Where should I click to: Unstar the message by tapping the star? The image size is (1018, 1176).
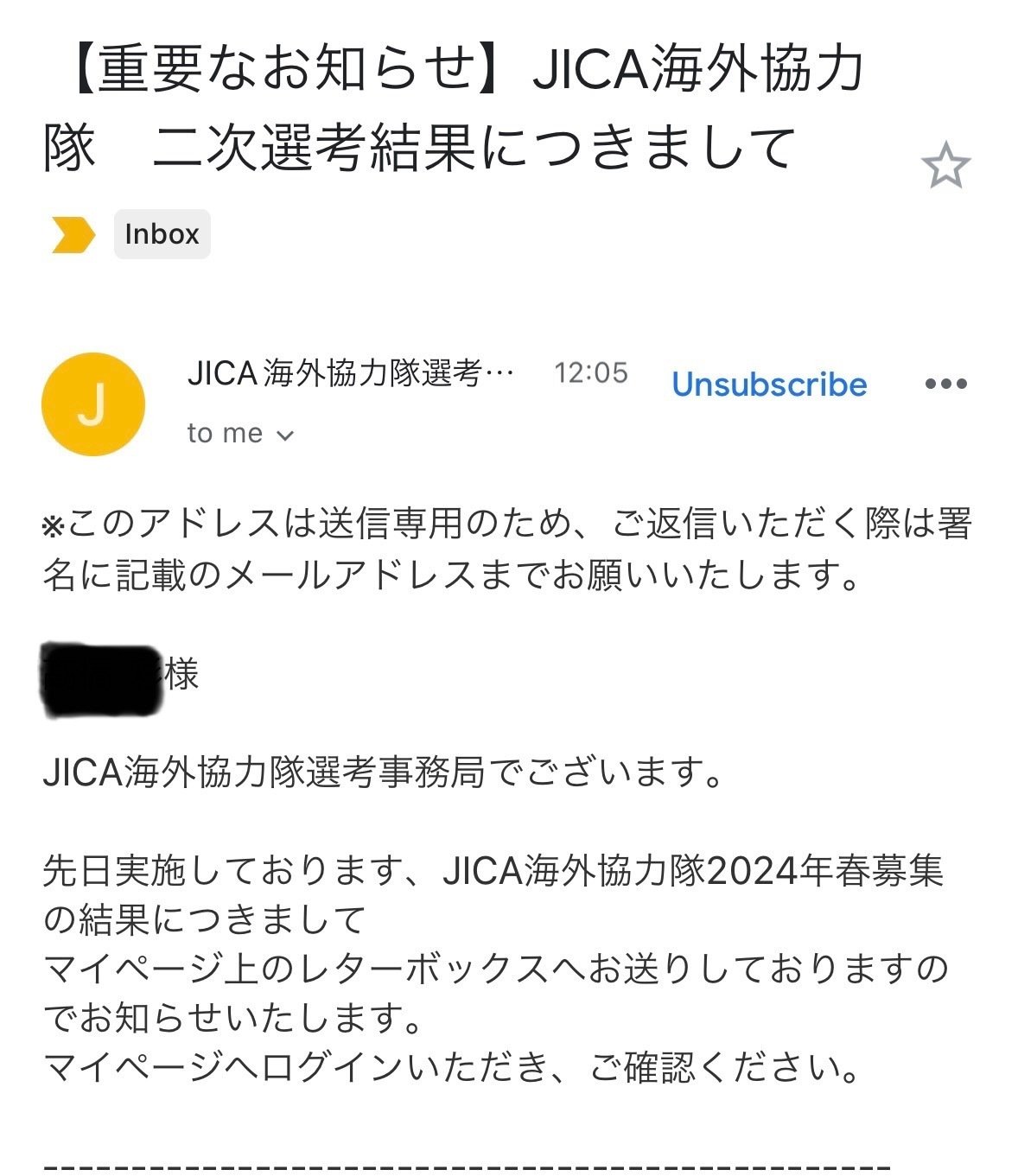(x=945, y=162)
